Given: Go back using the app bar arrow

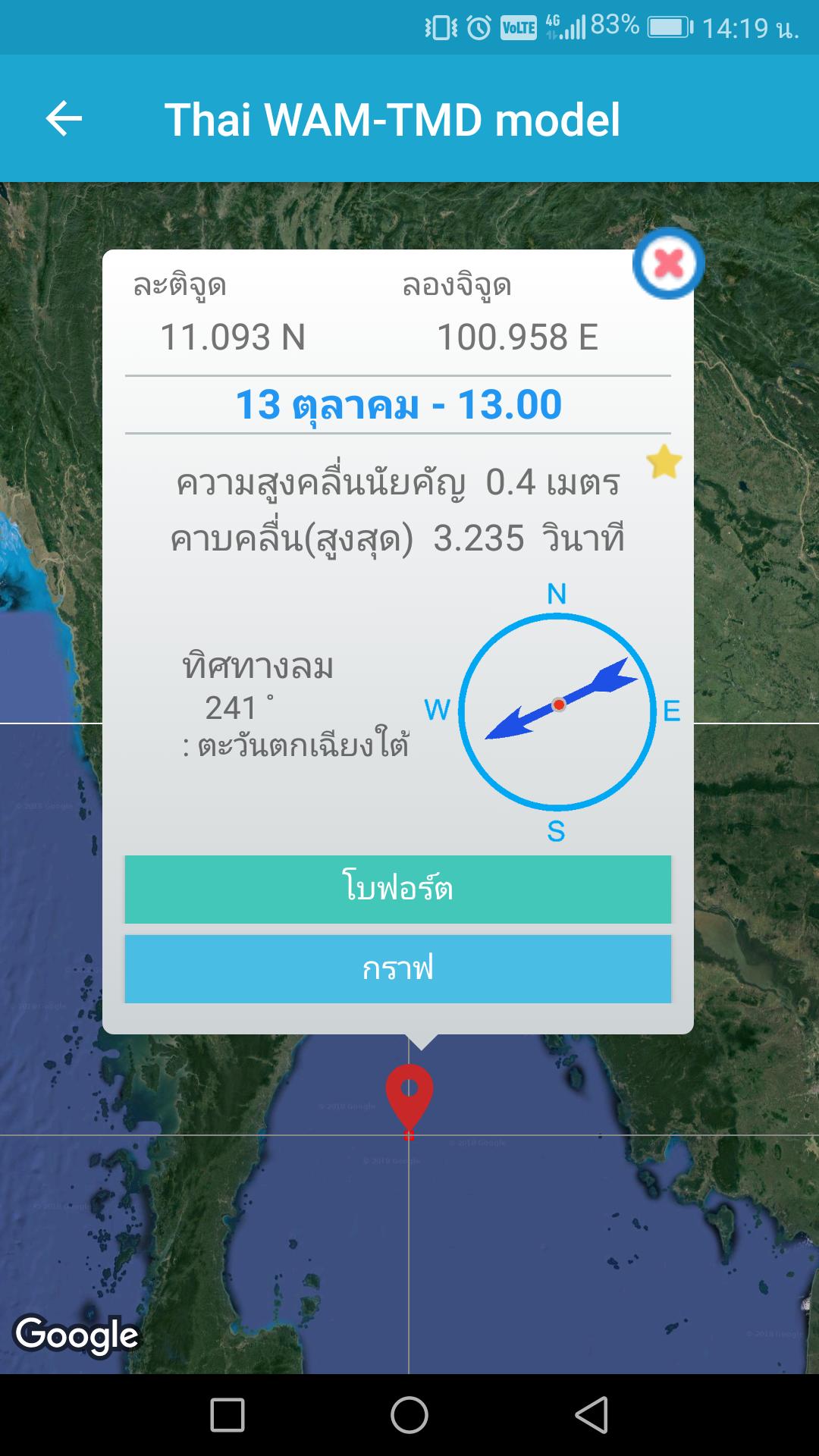Looking at the screenshot, I should (x=64, y=119).
